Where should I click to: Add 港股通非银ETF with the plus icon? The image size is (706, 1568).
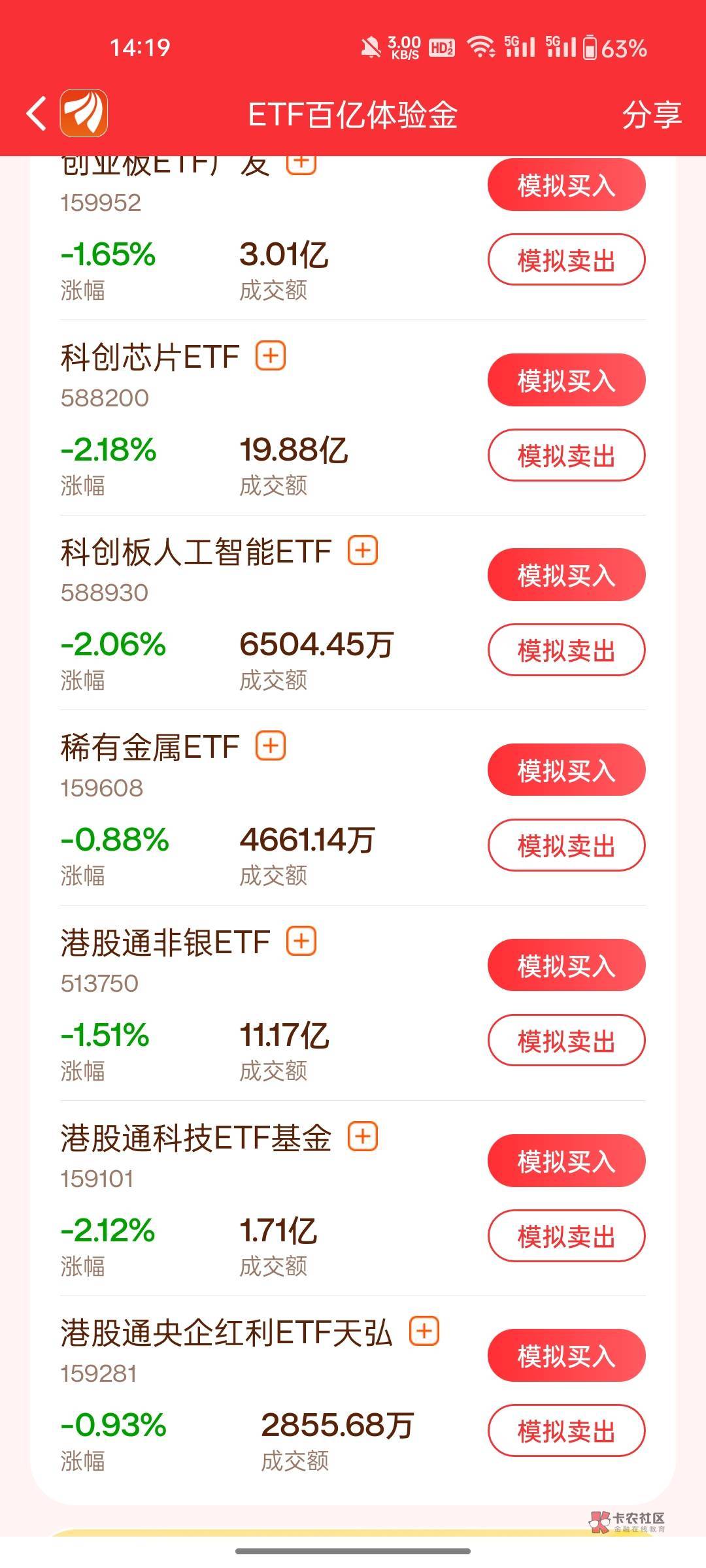[301, 941]
